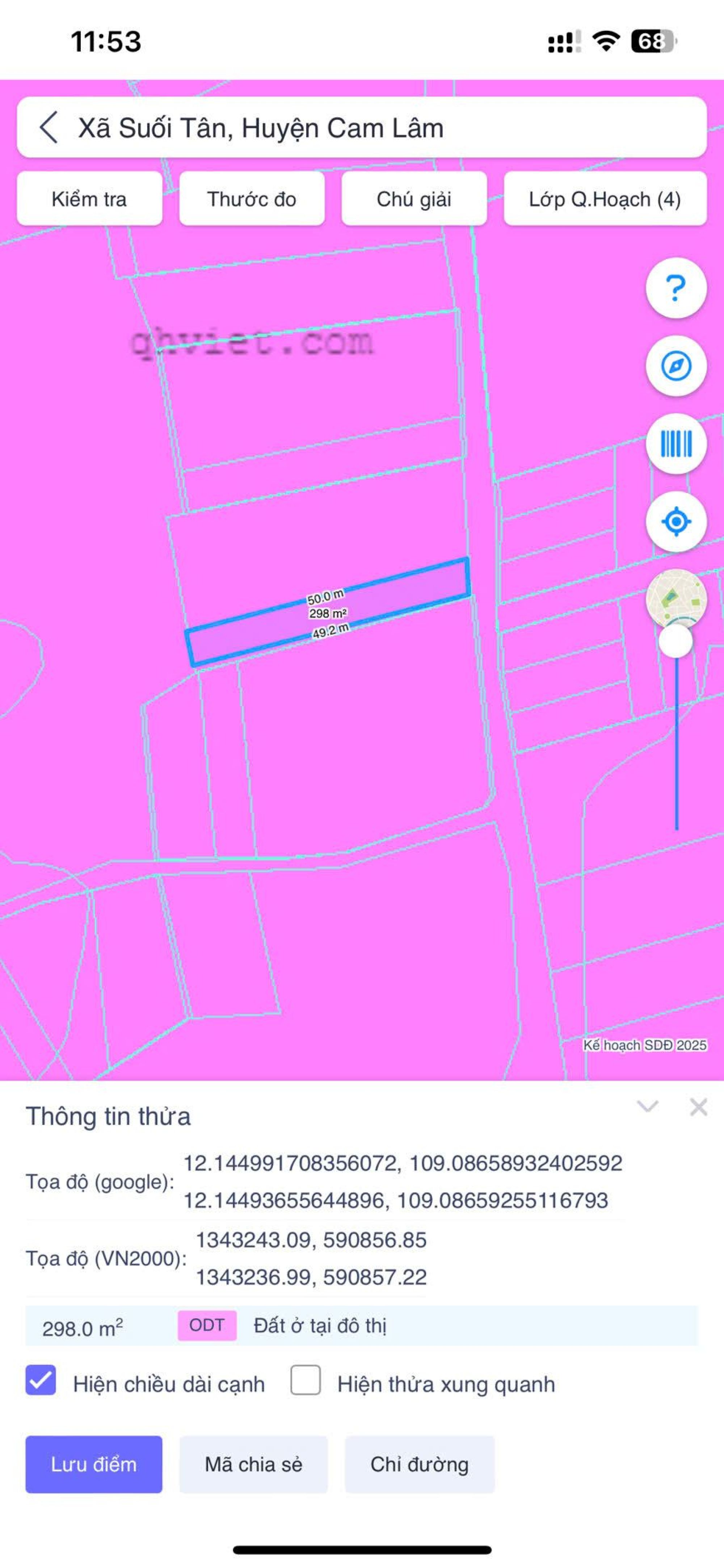724x1568 pixels.
Task: Tap the Kiểm tra button
Action: [x=89, y=199]
